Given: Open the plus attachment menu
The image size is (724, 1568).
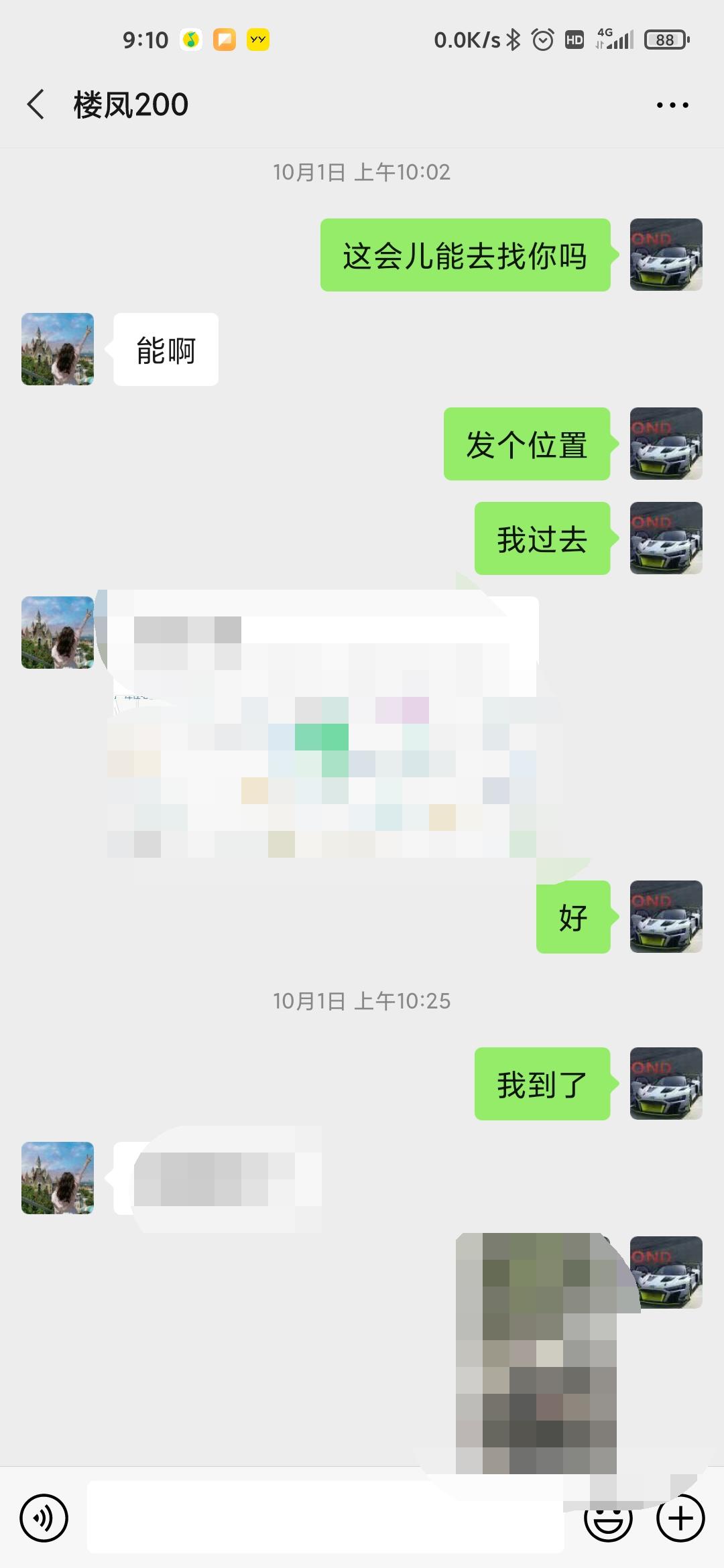Looking at the screenshot, I should tap(680, 1518).
